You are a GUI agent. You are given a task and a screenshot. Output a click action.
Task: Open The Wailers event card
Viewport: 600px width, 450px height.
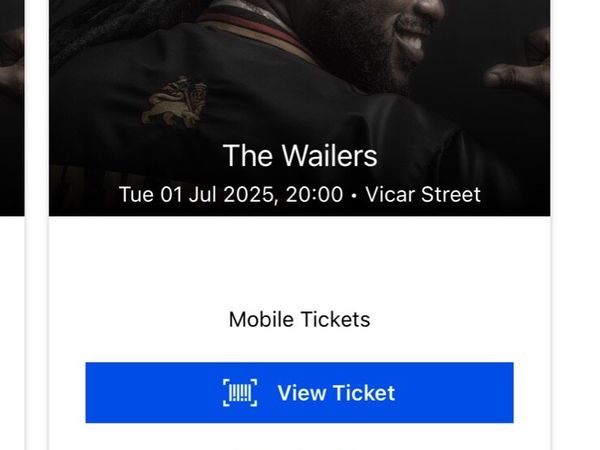click(x=299, y=157)
